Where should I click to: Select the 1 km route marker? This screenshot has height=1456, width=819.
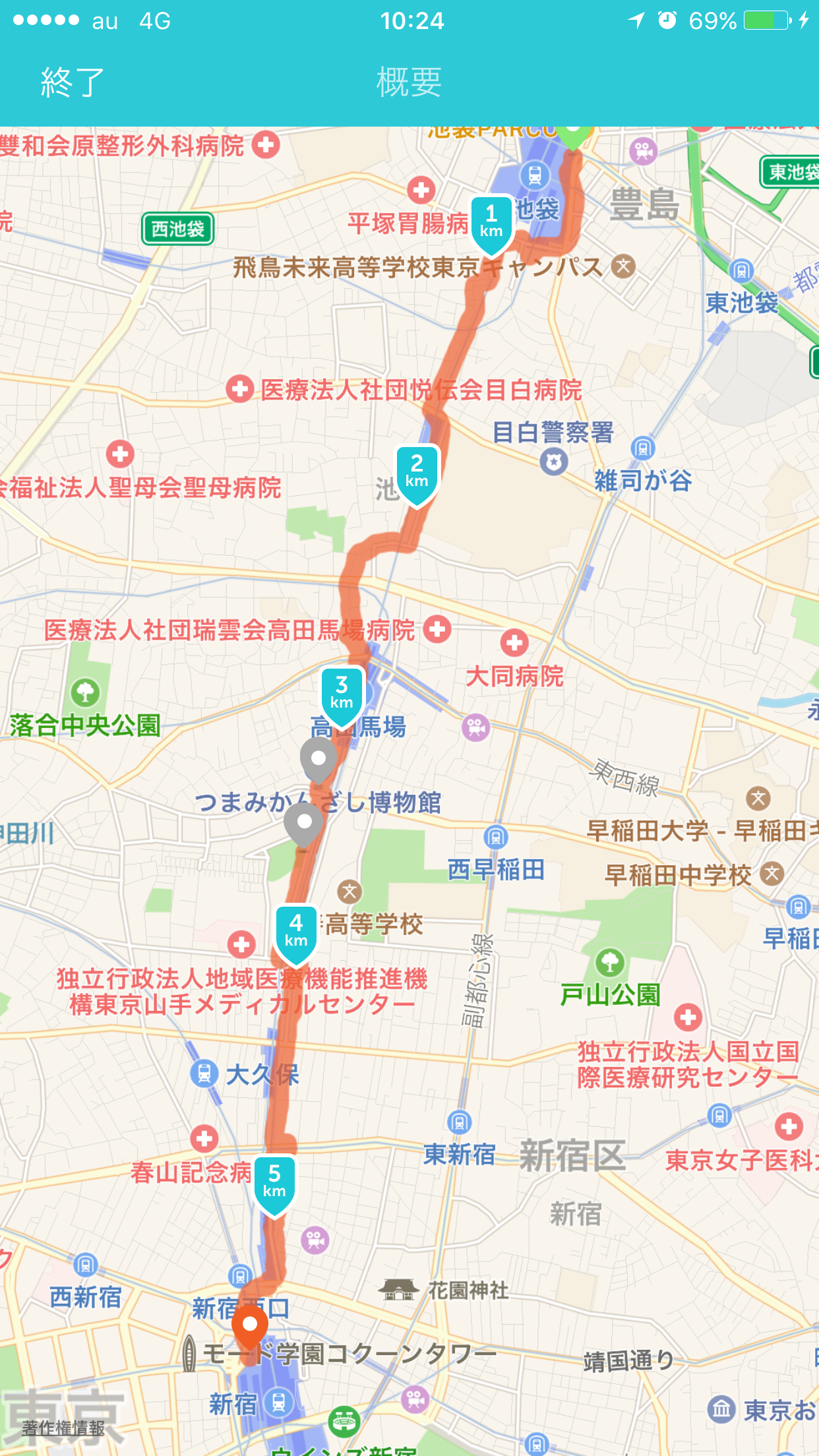tap(491, 225)
